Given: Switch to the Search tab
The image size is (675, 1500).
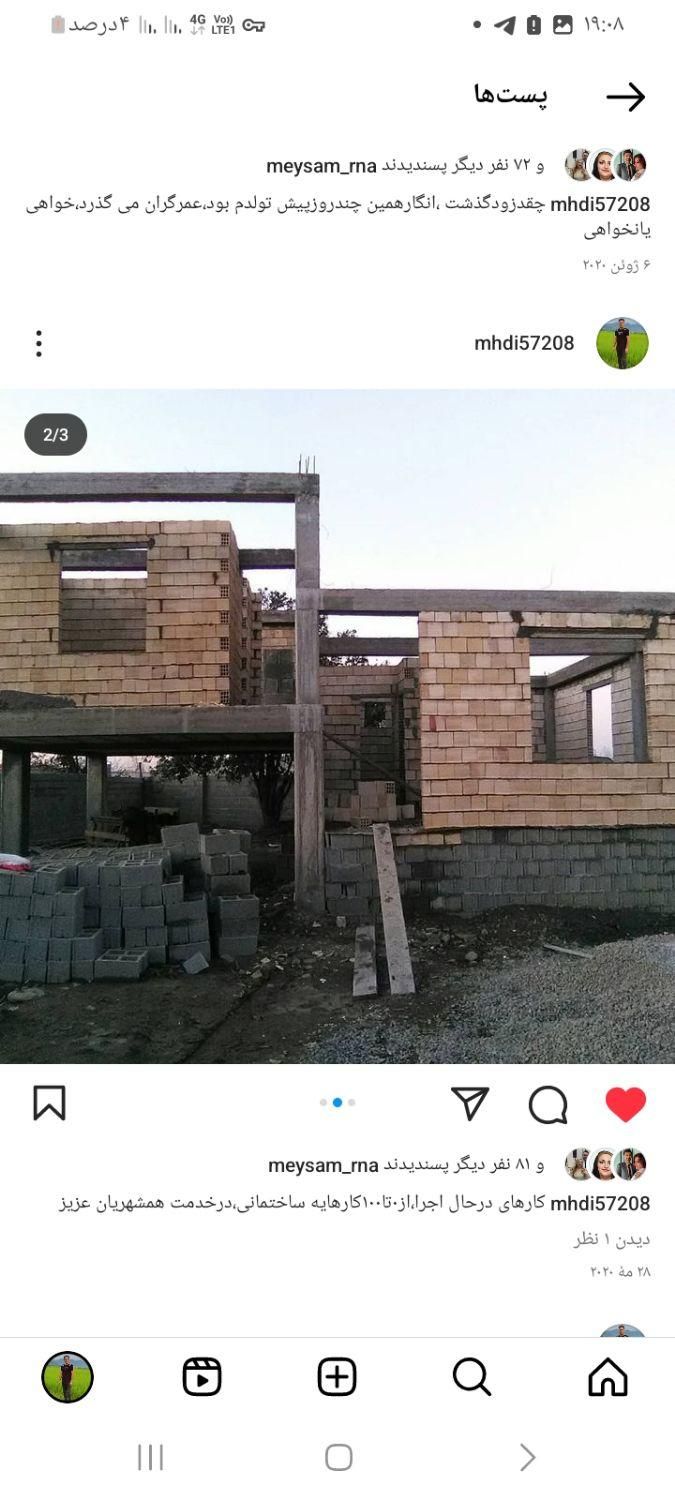Looking at the screenshot, I should pos(471,1377).
